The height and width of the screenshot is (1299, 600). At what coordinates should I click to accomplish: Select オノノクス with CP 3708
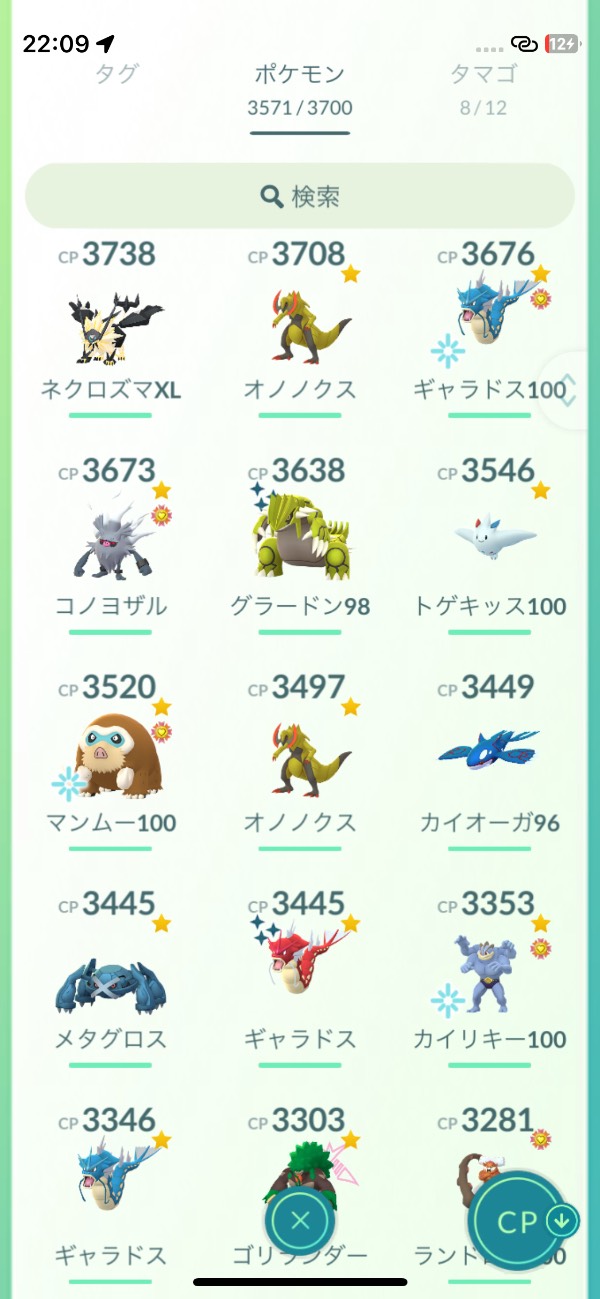[300, 329]
